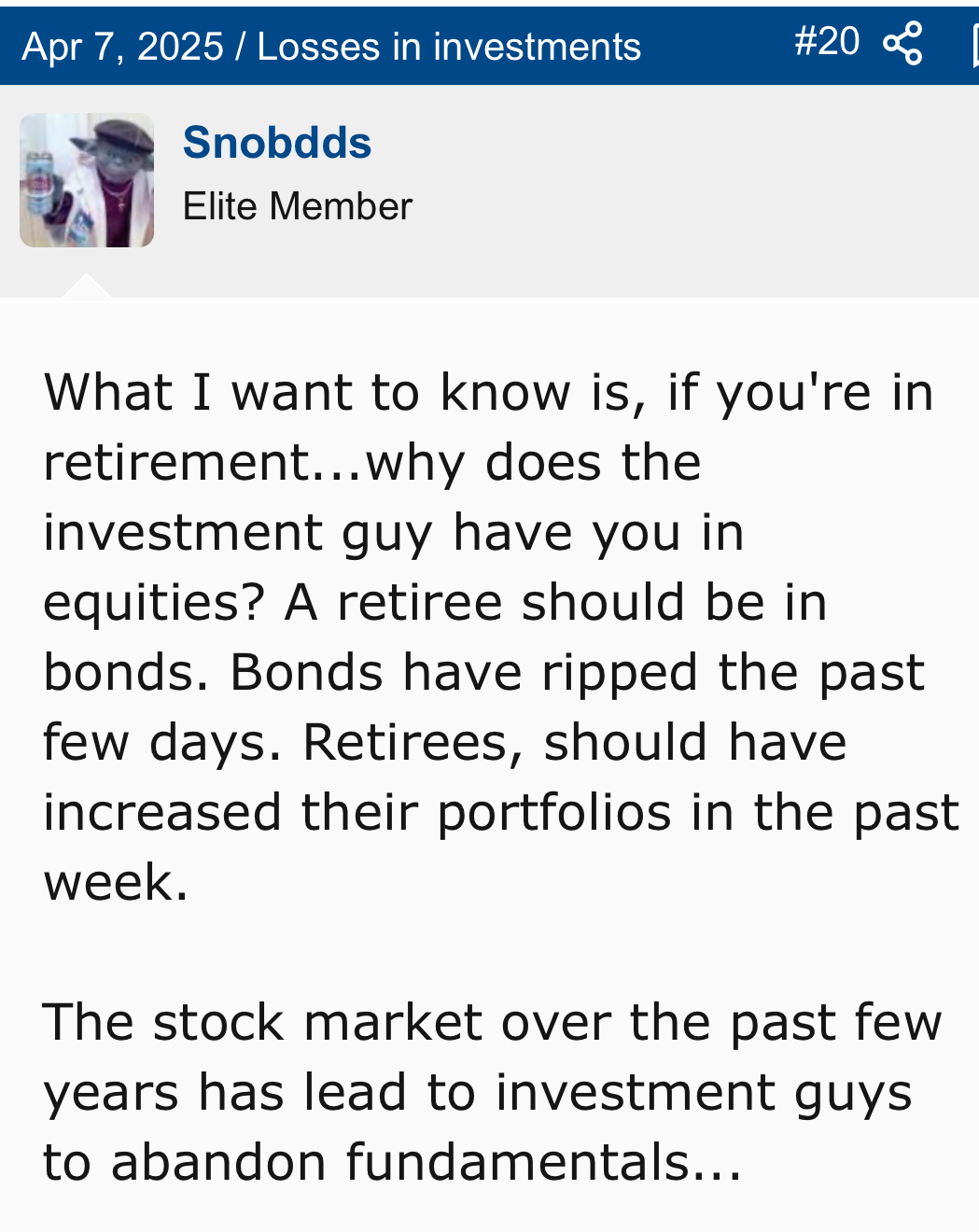Open Snobdds' profile via the username
The width and height of the screenshot is (979, 1232).
click(x=277, y=143)
